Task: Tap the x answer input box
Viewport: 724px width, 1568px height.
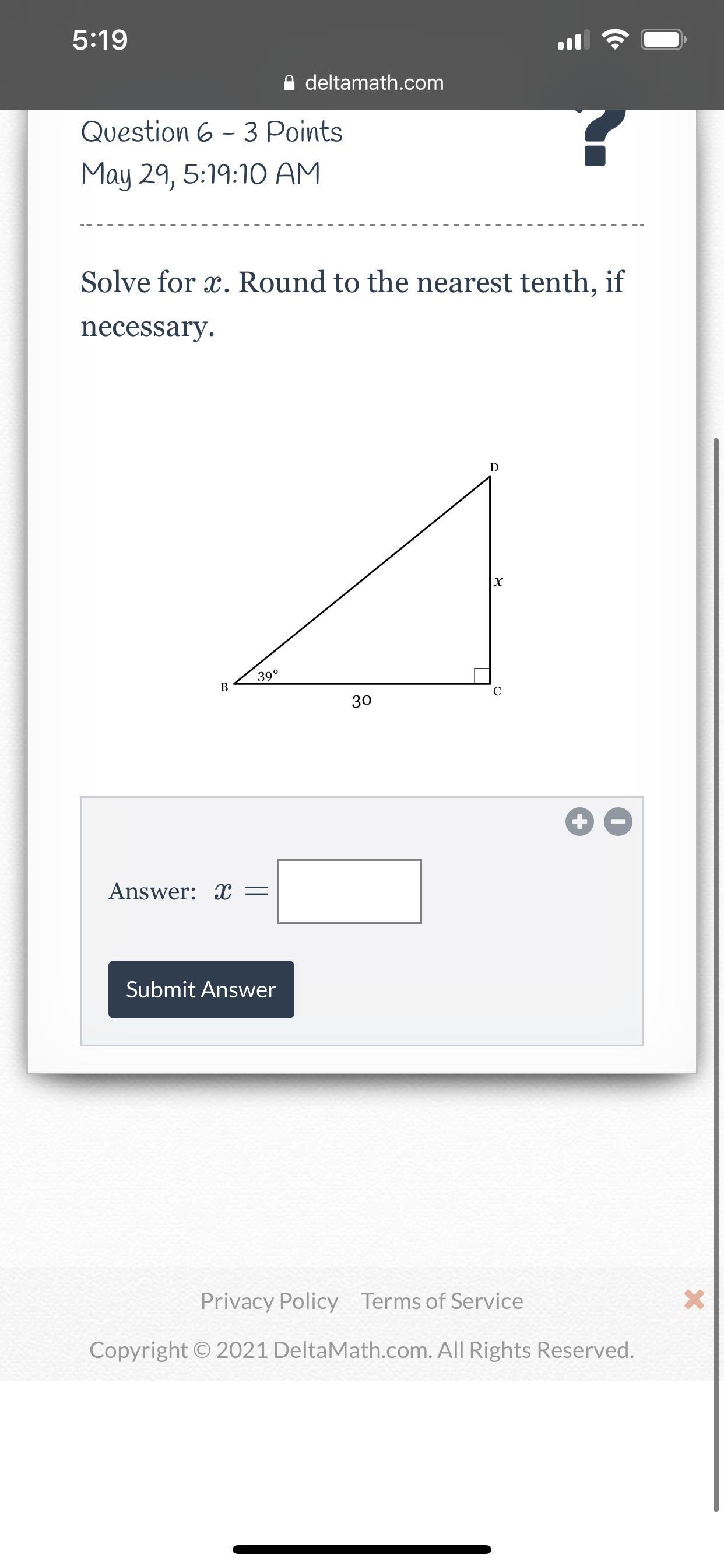Action: [x=349, y=891]
